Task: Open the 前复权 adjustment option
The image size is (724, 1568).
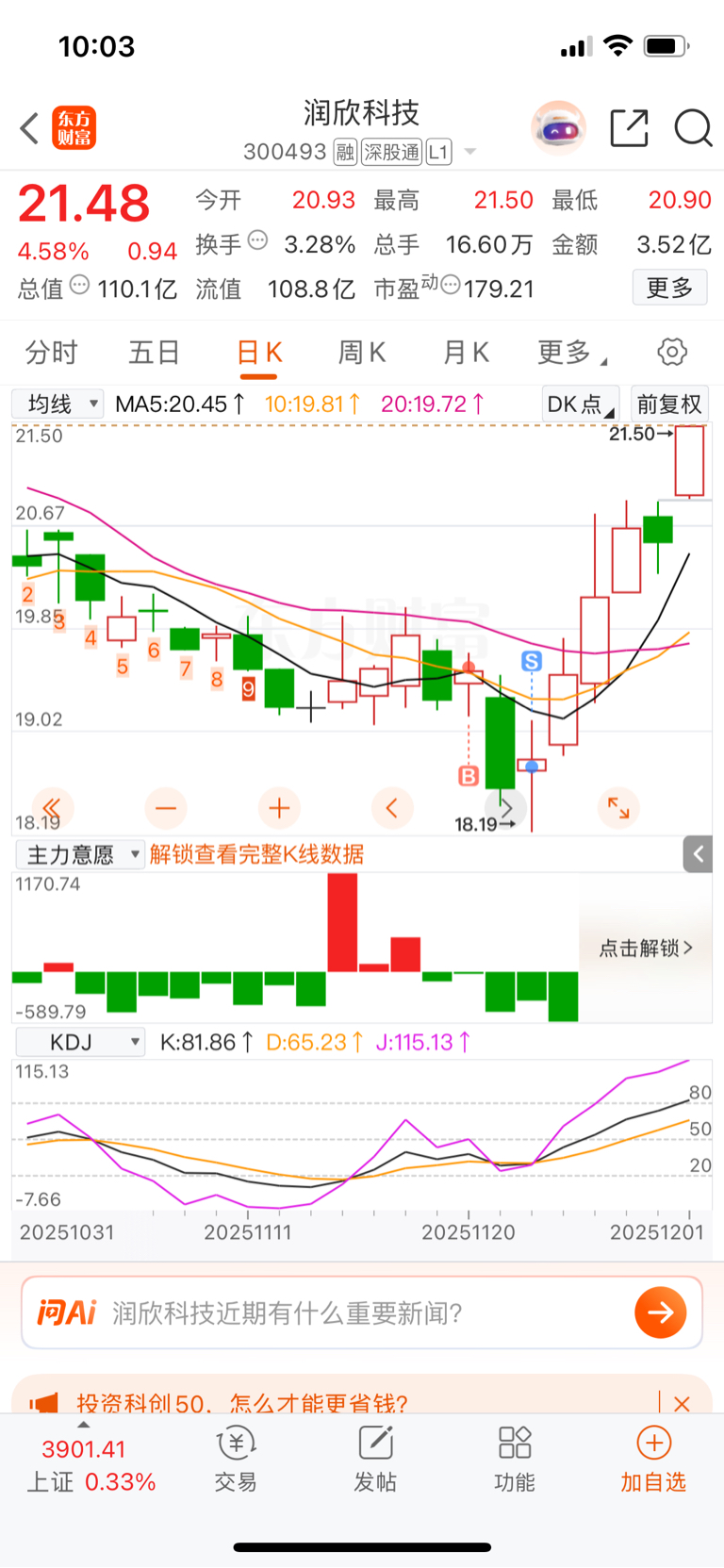Action: 669,404
